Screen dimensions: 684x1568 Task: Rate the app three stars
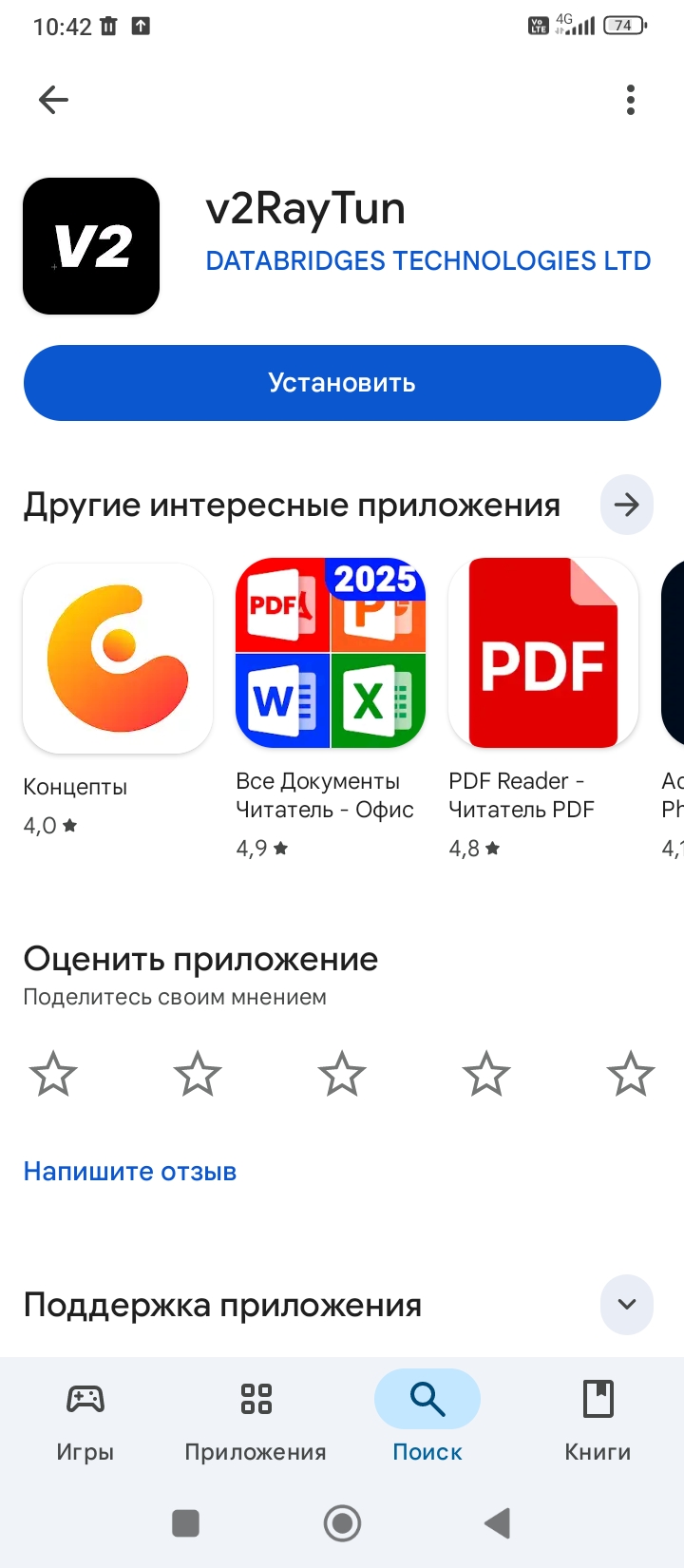pyautogui.click(x=342, y=1075)
